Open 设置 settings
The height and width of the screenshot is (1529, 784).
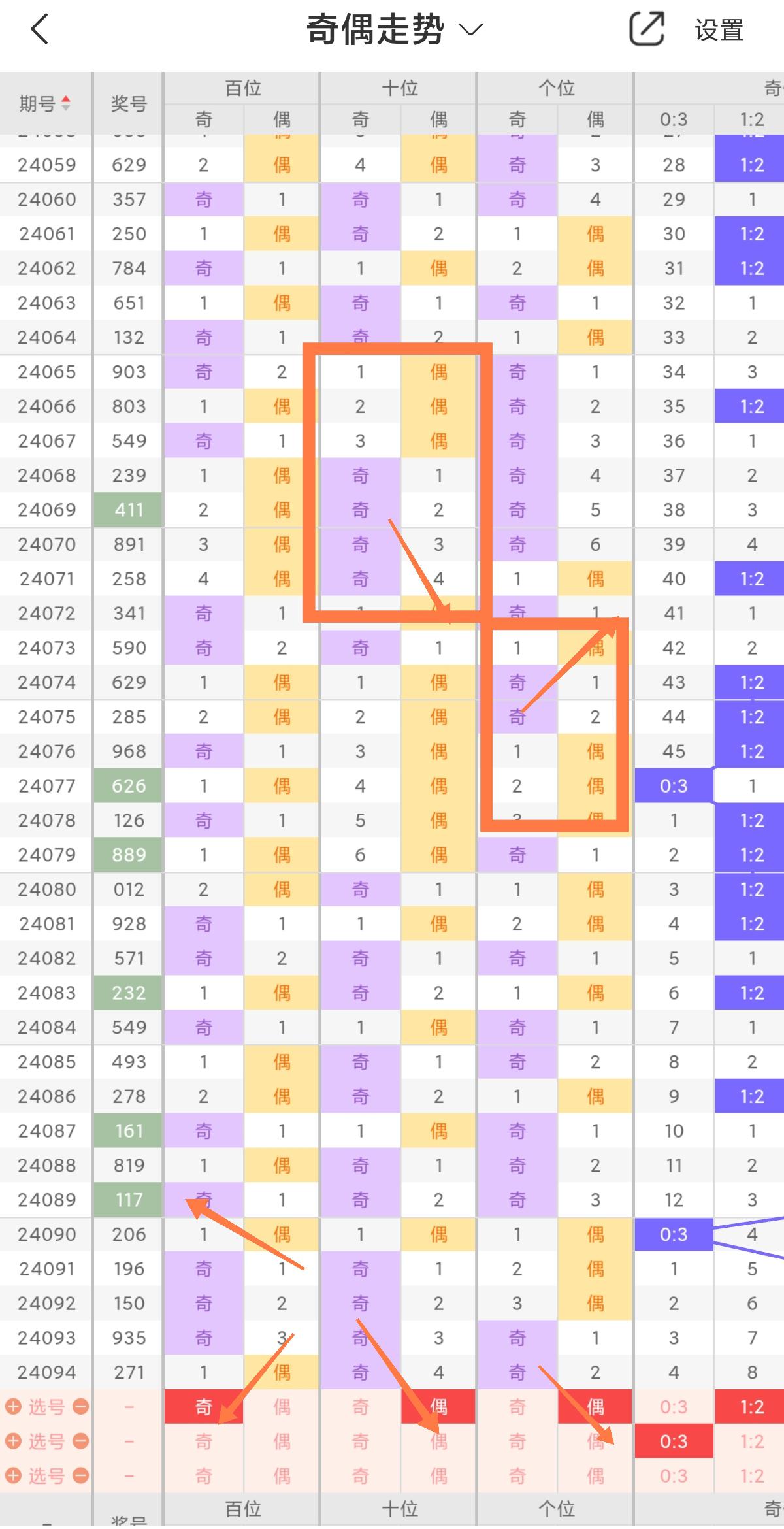[x=719, y=31]
